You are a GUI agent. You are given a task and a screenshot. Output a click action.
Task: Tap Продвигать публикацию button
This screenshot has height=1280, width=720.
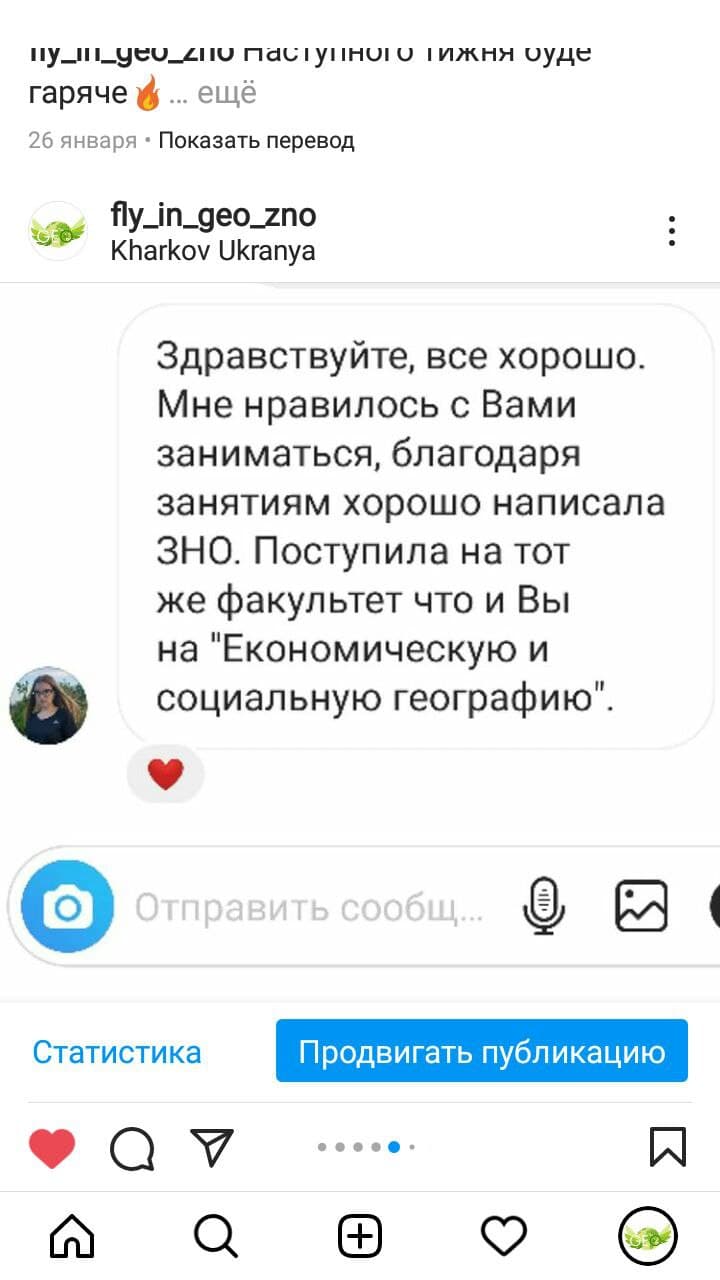click(x=482, y=1051)
